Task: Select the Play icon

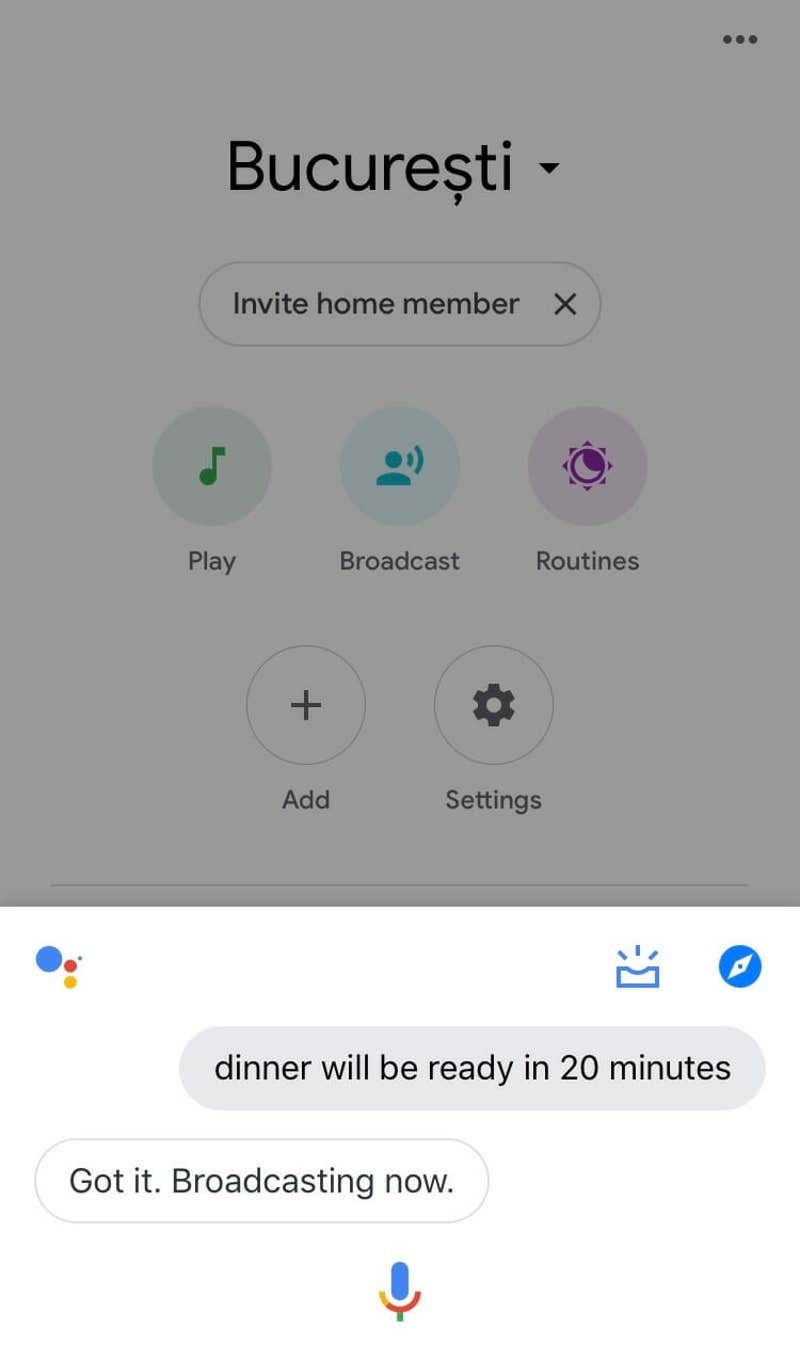Action: [x=212, y=466]
